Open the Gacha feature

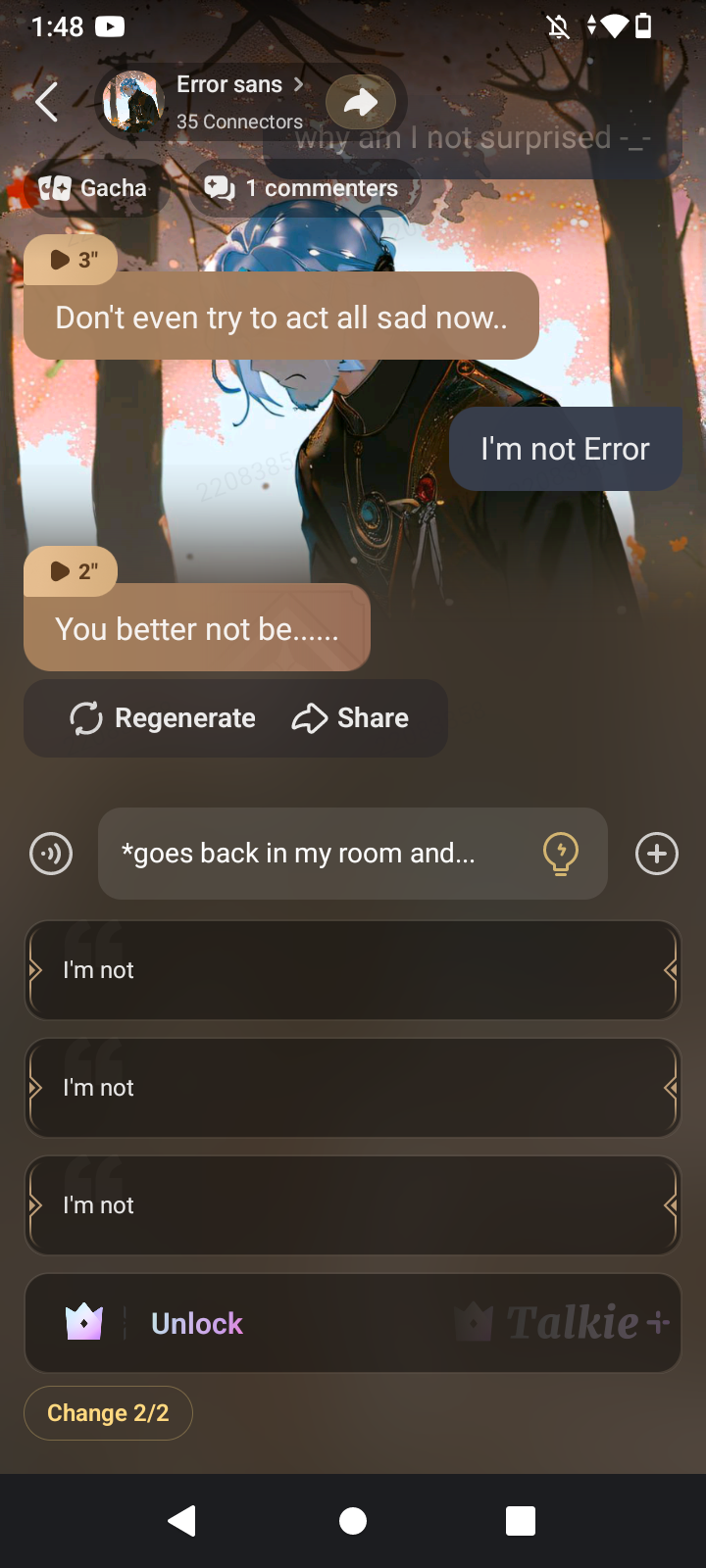(x=93, y=188)
